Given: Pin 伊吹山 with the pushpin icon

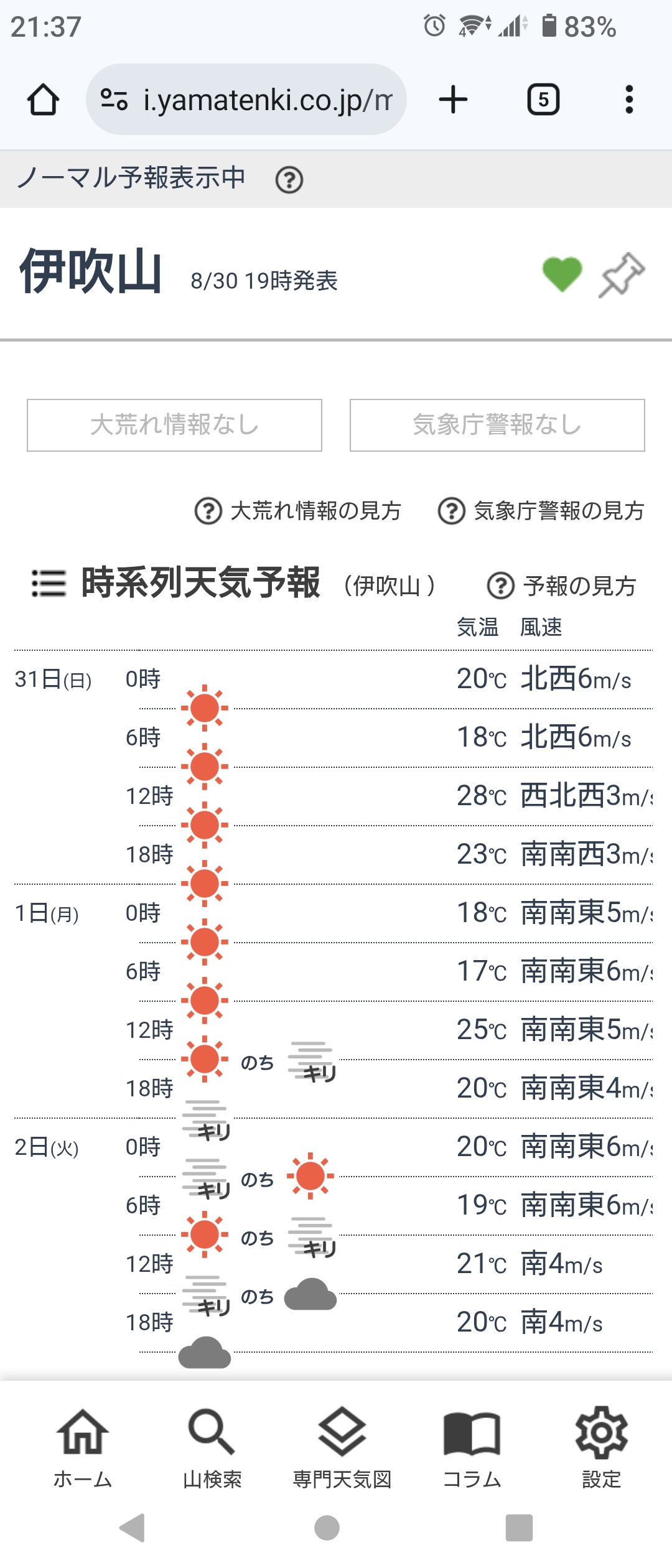Looking at the screenshot, I should [x=622, y=274].
